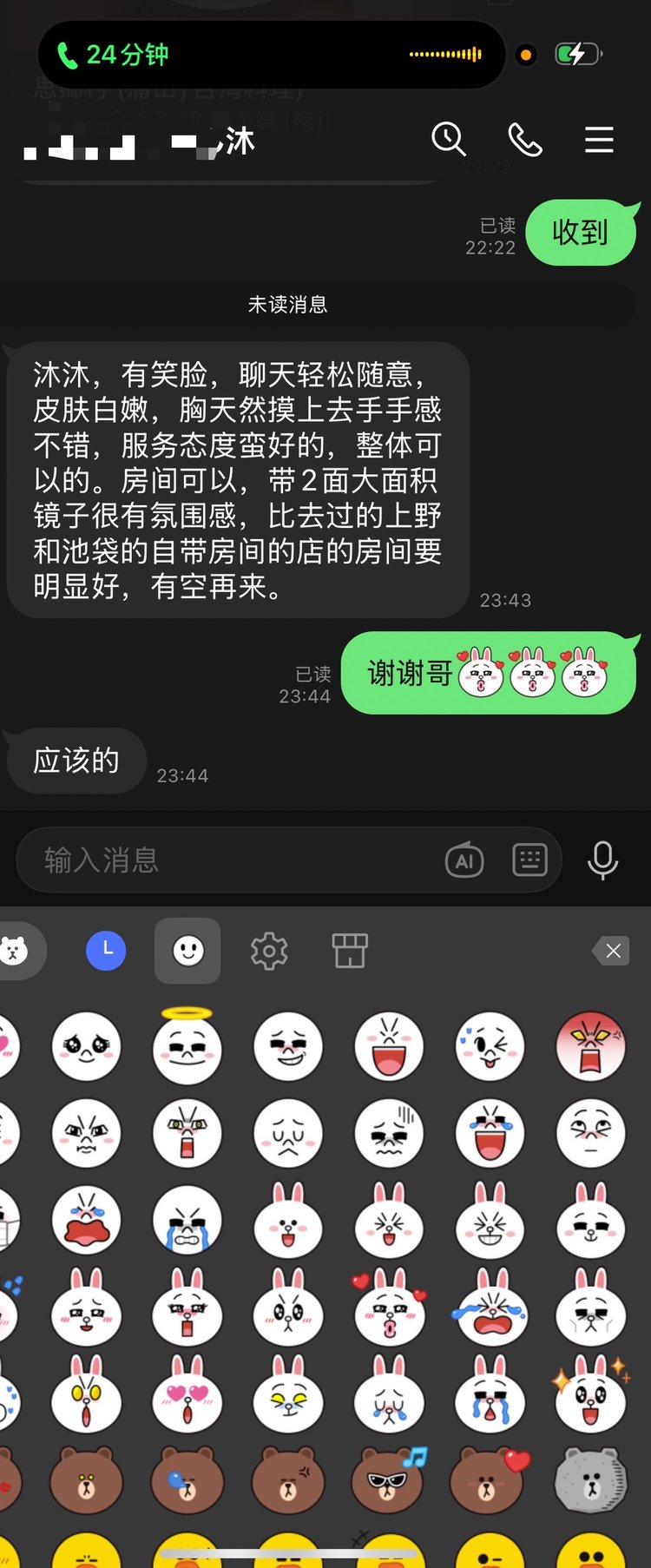Record a voice message with the microphone
The image size is (651, 1568).
point(602,860)
